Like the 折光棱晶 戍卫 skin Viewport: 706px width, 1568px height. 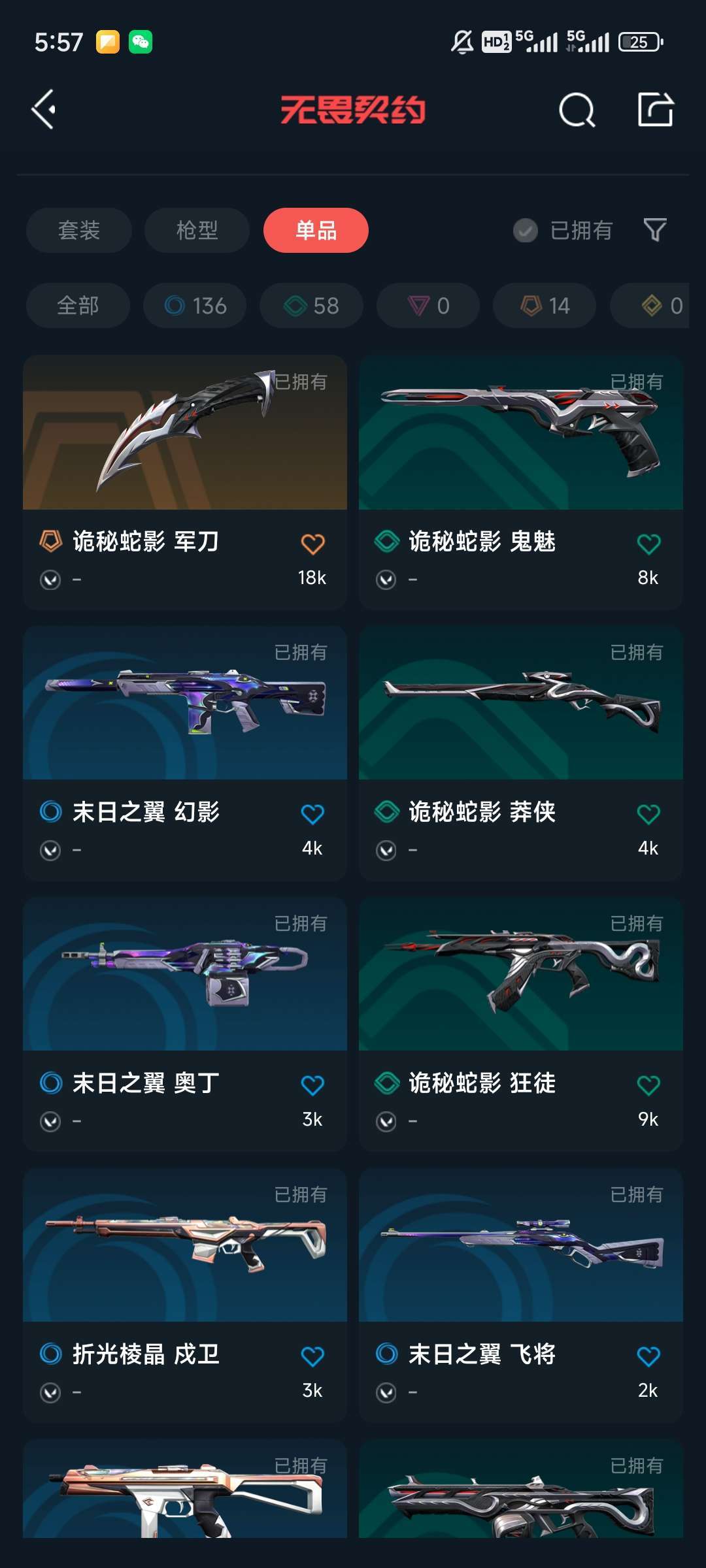pos(312,1357)
